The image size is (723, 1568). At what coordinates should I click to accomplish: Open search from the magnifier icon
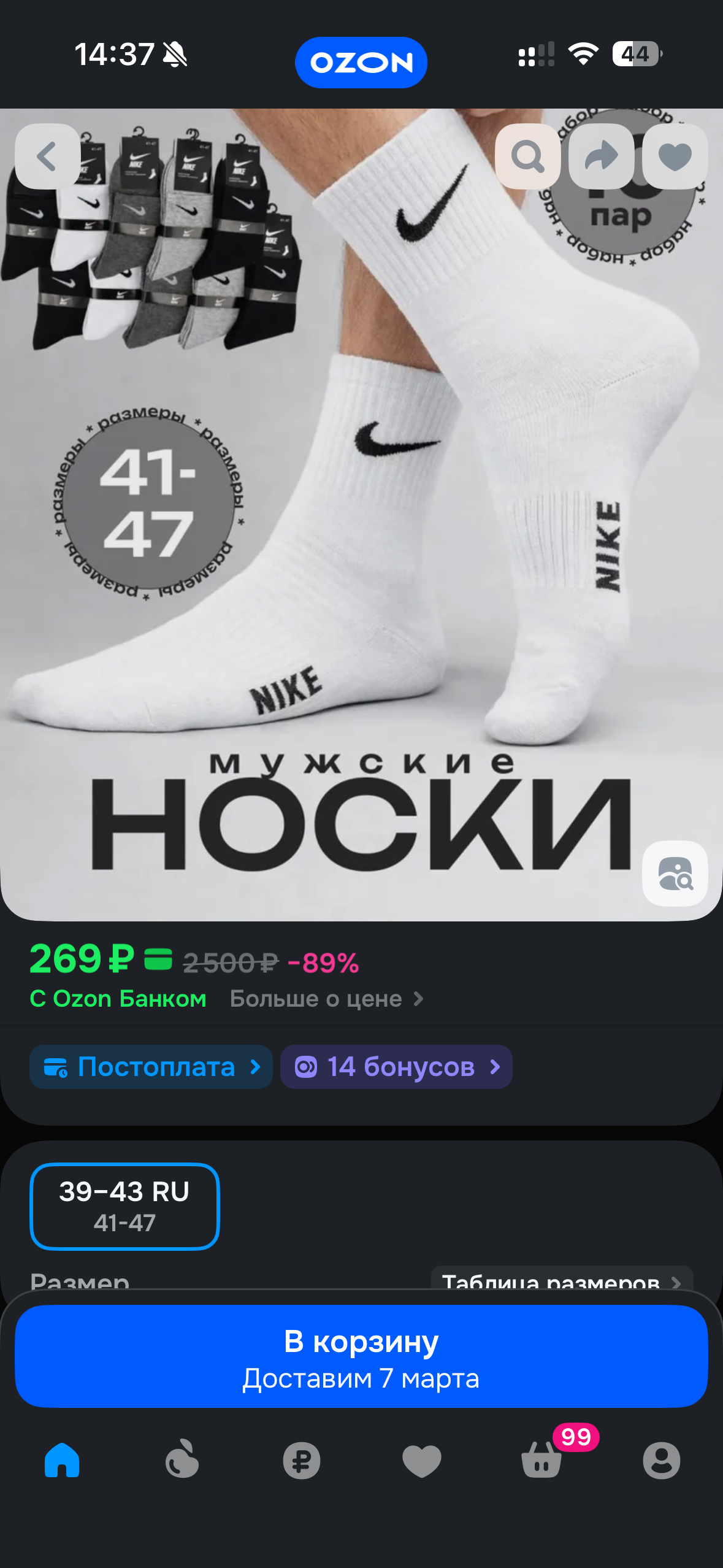click(527, 156)
